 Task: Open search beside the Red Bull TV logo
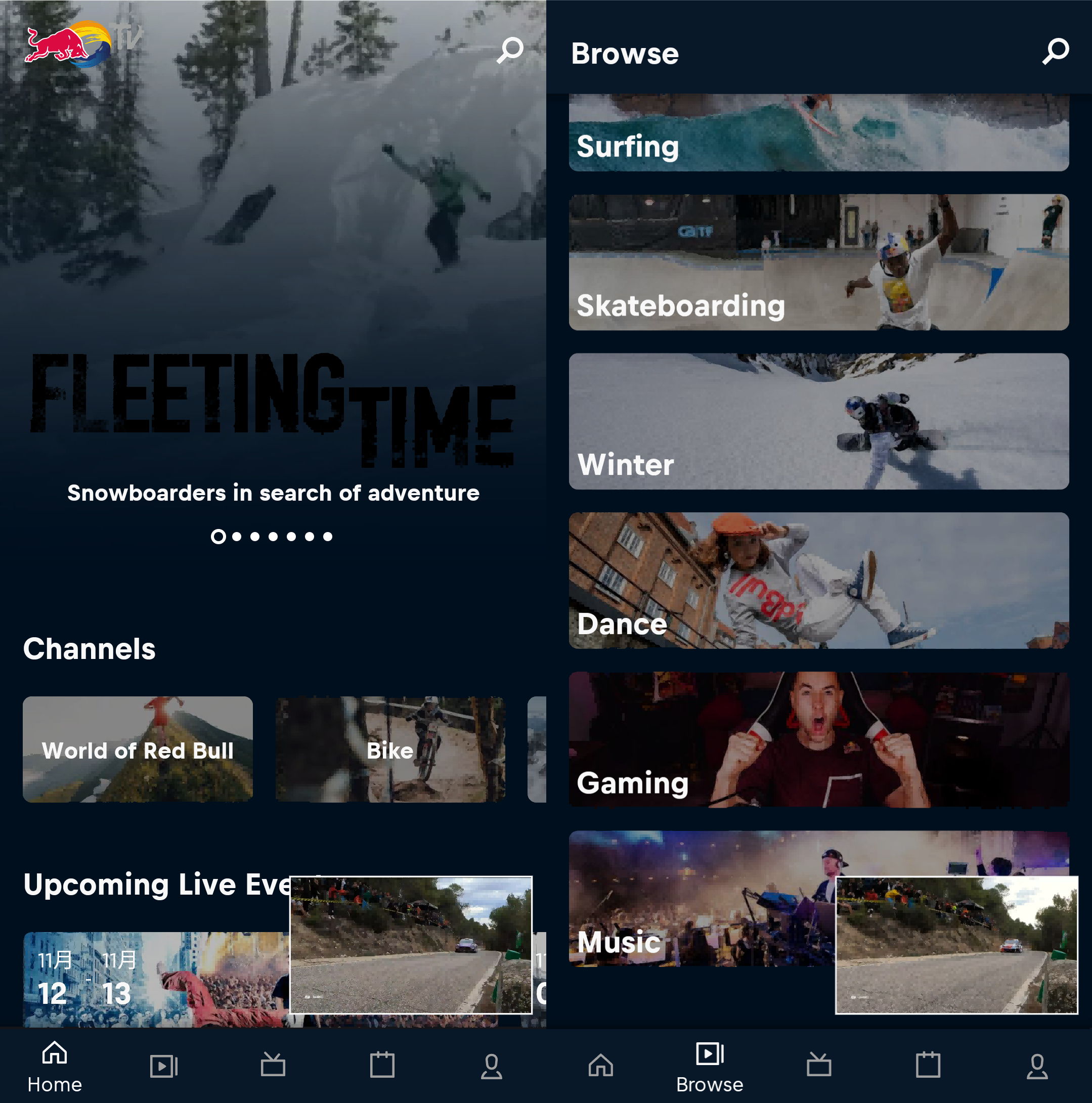click(x=510, y=50)
